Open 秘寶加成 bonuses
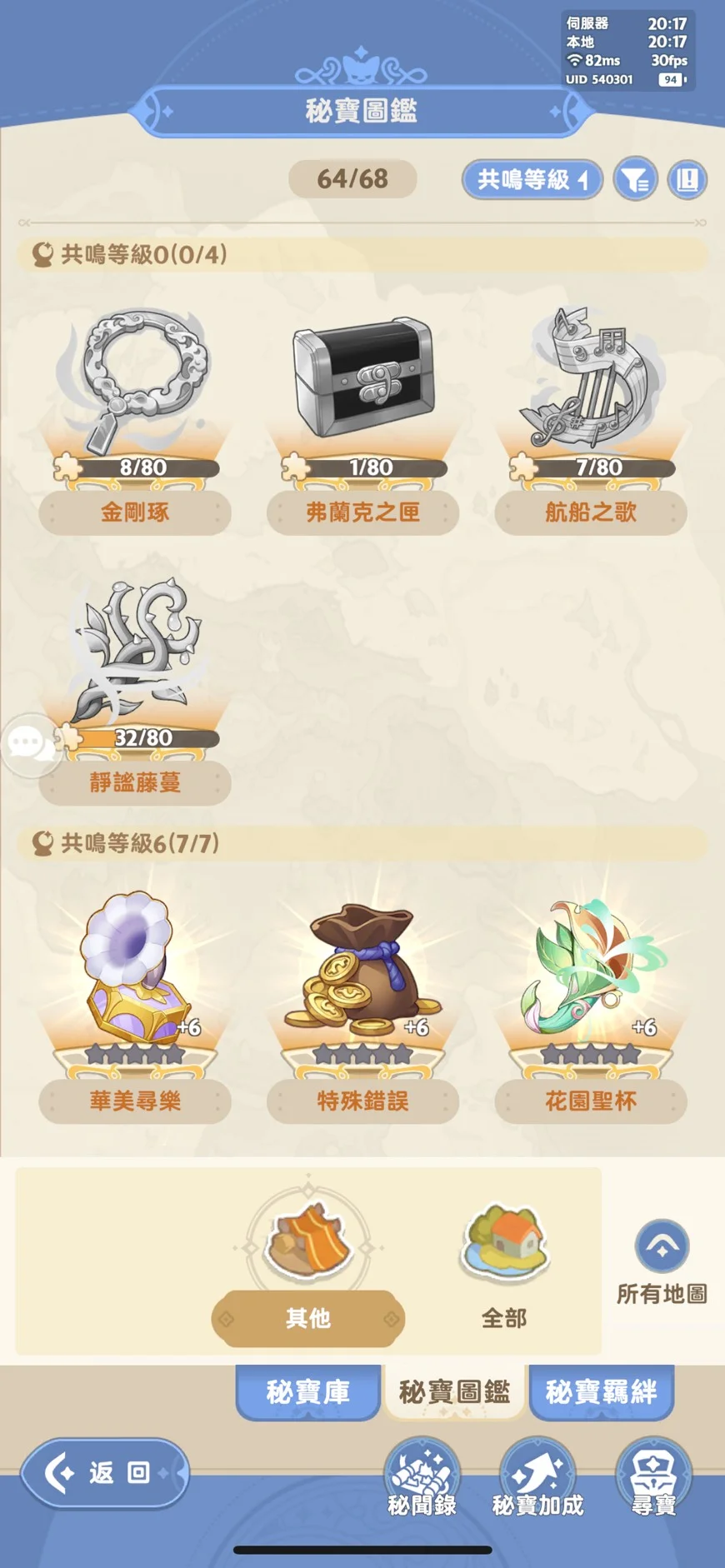Screen dimensions: 725x1568 pyautogui.click(x=537, y=1477)
